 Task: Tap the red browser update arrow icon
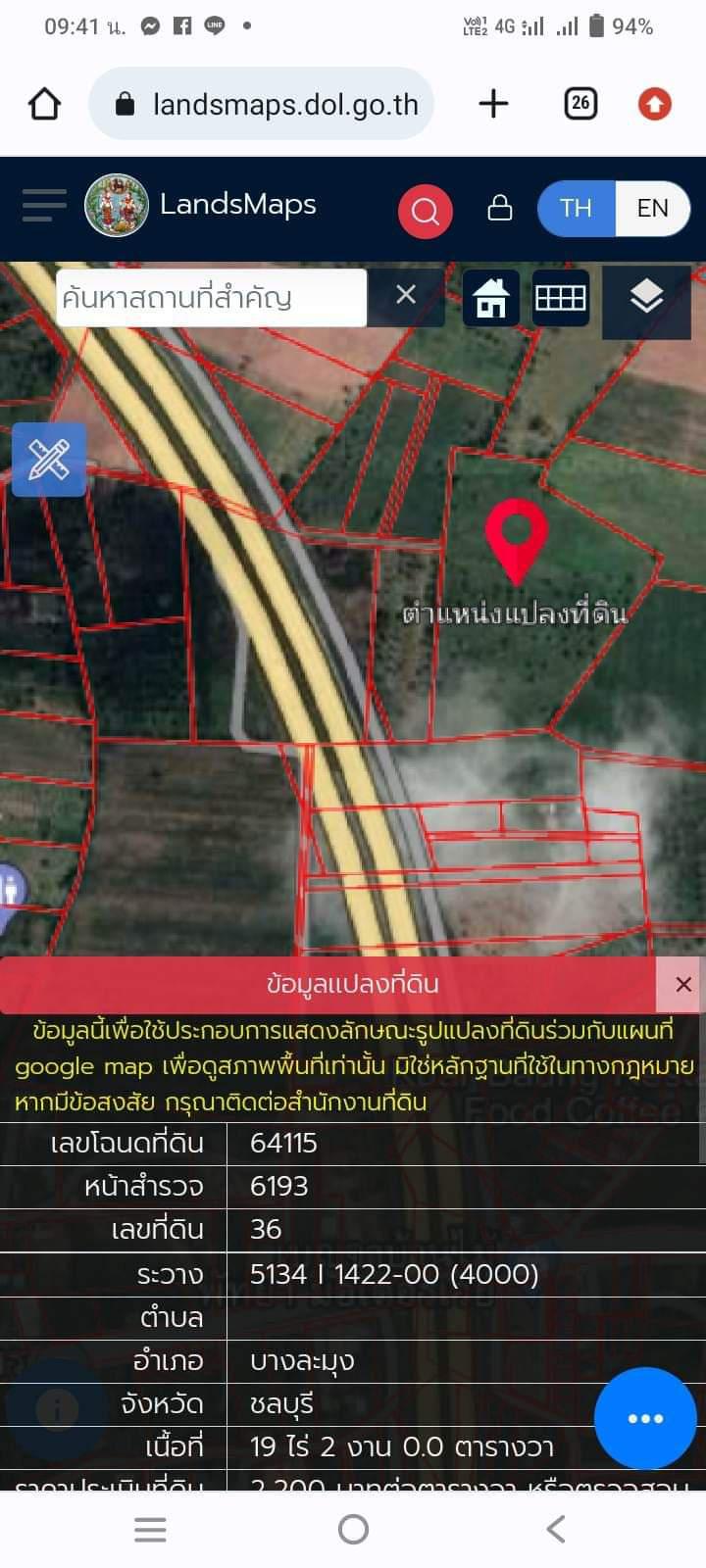point(655,103)
